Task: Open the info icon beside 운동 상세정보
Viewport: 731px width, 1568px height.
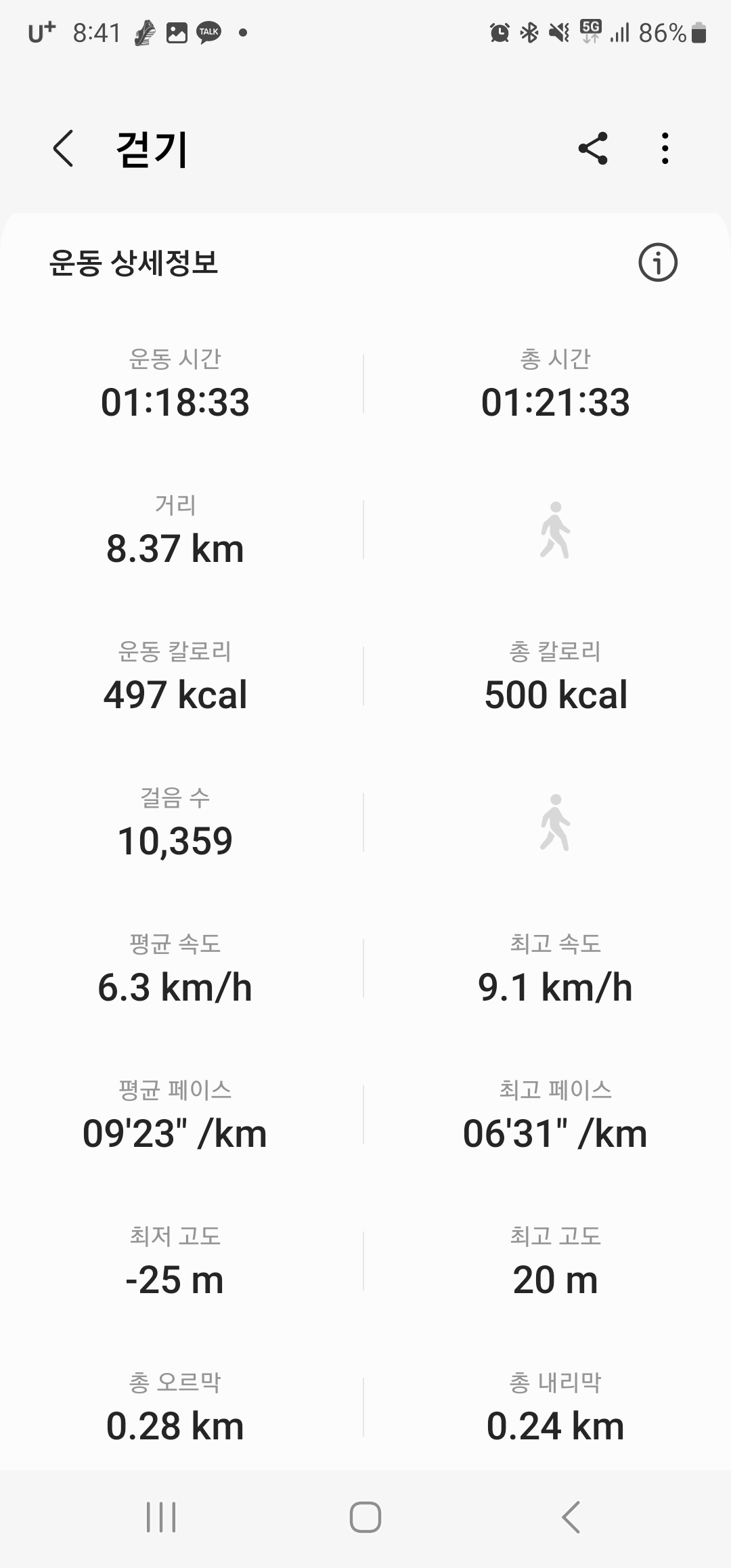Action: click(658, 263)
